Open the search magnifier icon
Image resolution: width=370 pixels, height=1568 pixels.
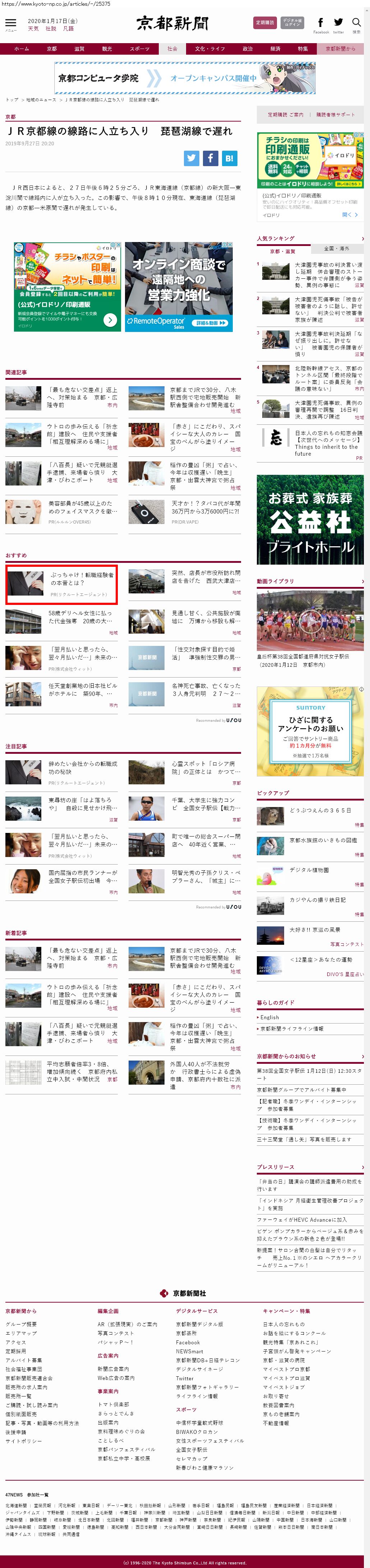coord(357,23)
